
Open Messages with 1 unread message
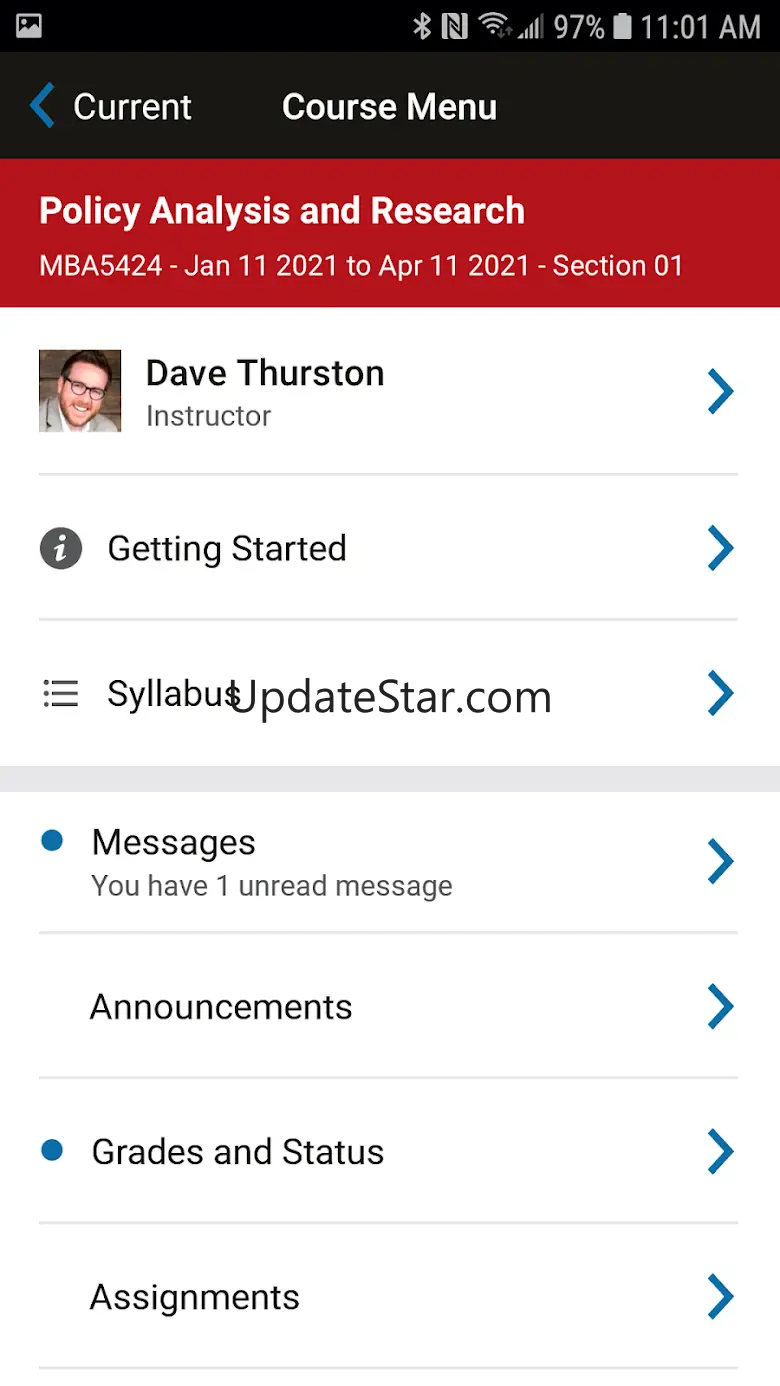389,861
